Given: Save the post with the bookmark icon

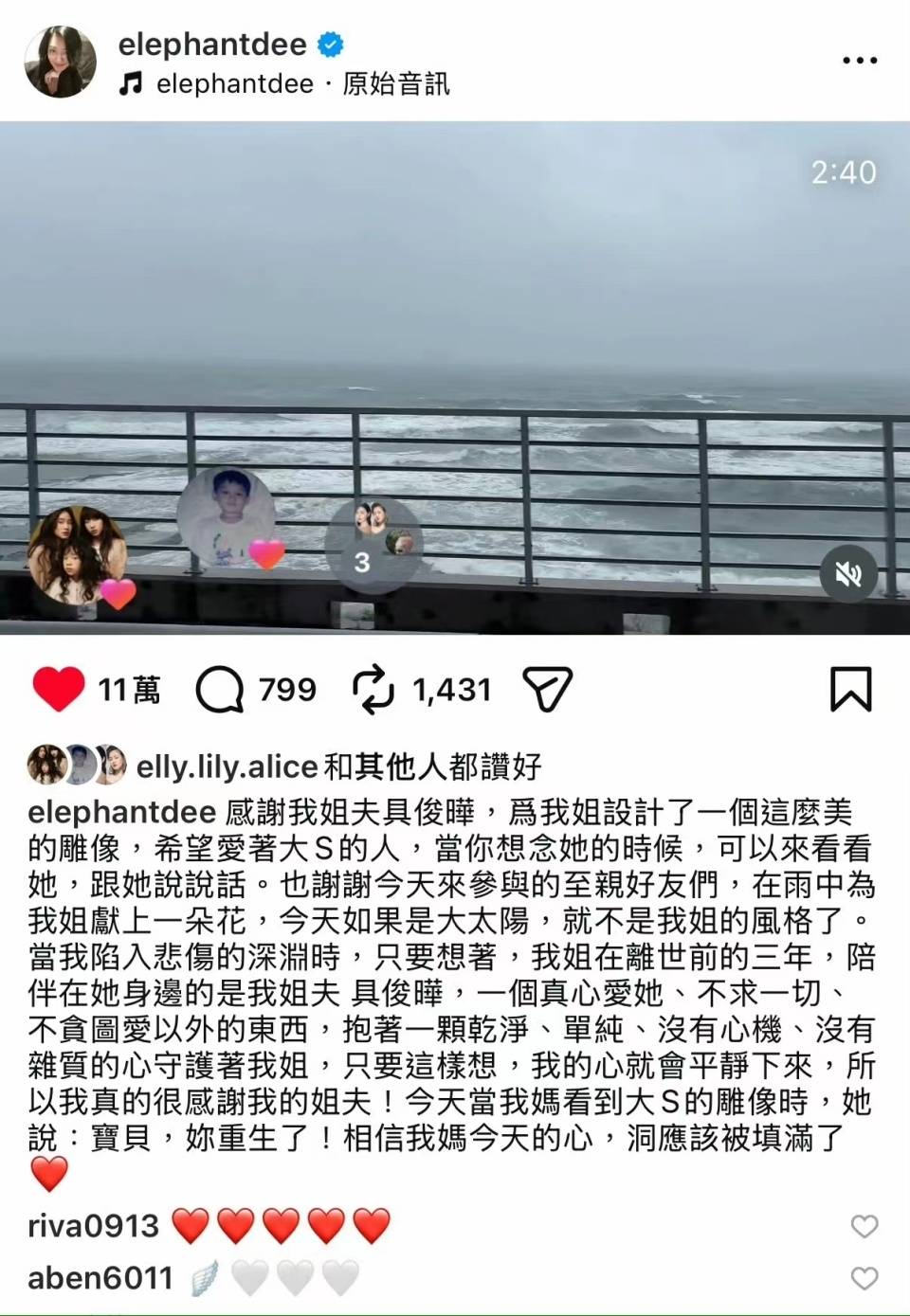Looking at the screenshot, I should tap(850, 689).
